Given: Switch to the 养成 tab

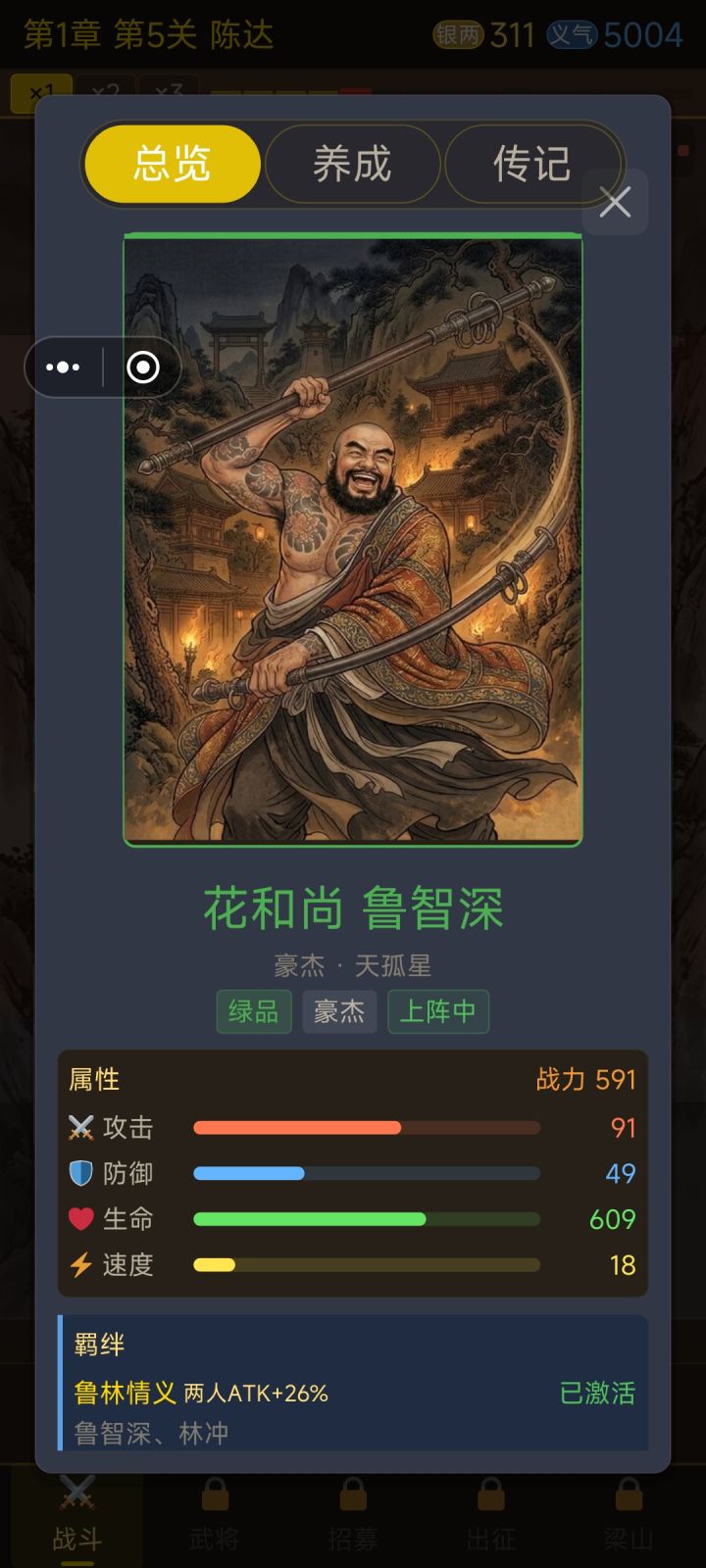Looking at the screenshot, I should pyautogui.click(x=352, y=164).
